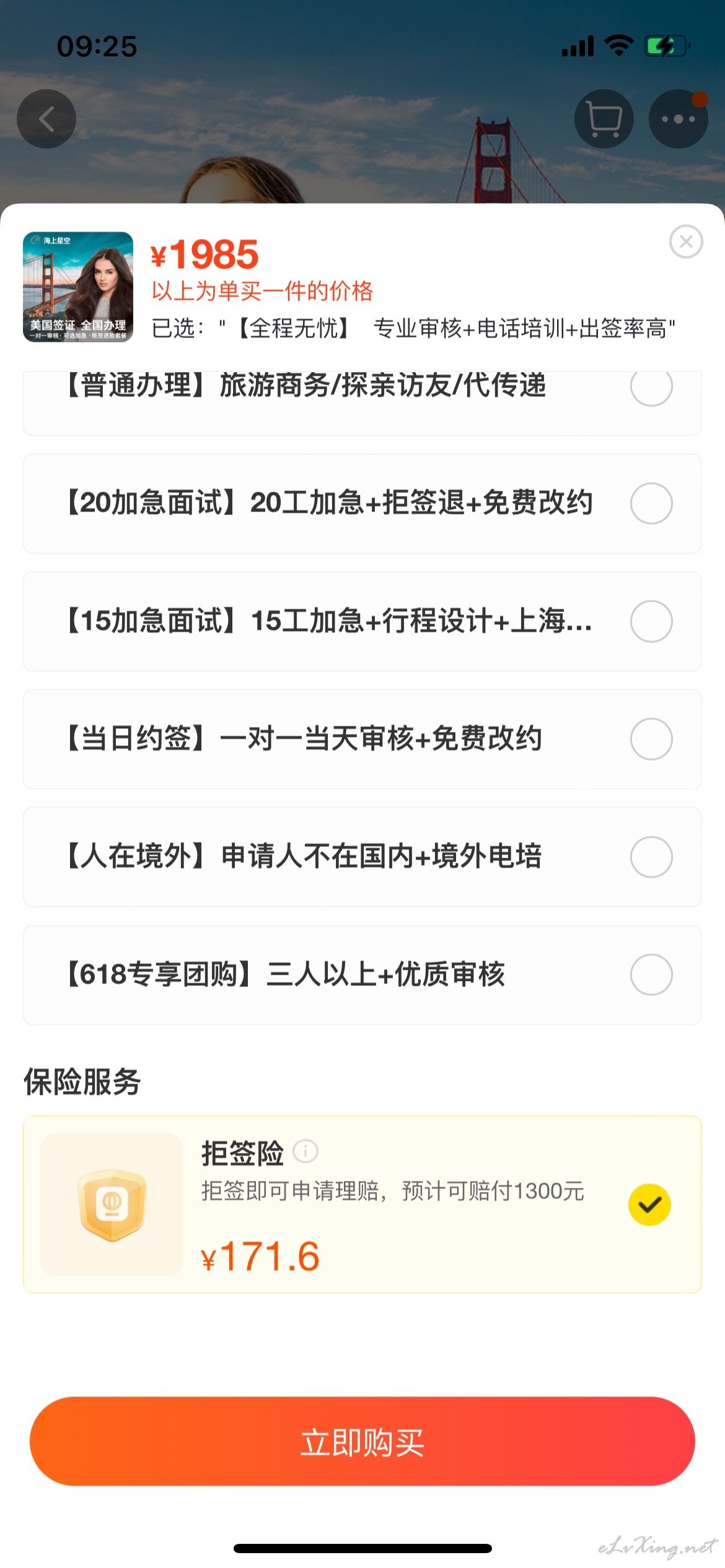Viewport: 725px width, 1568px height.
Task: Open the shopping cart
Action: [604, 119]
